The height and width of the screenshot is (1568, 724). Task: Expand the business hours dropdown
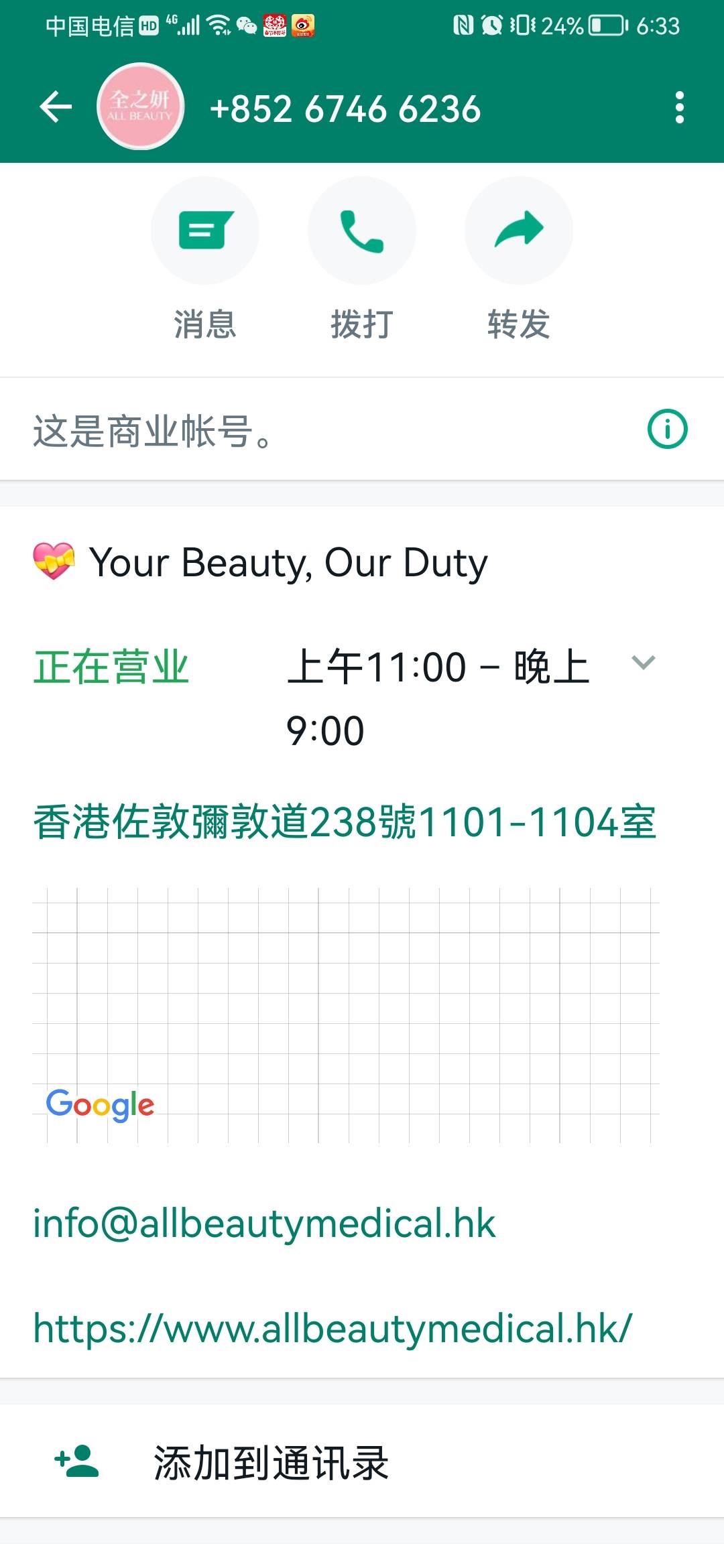coord(643,663)
